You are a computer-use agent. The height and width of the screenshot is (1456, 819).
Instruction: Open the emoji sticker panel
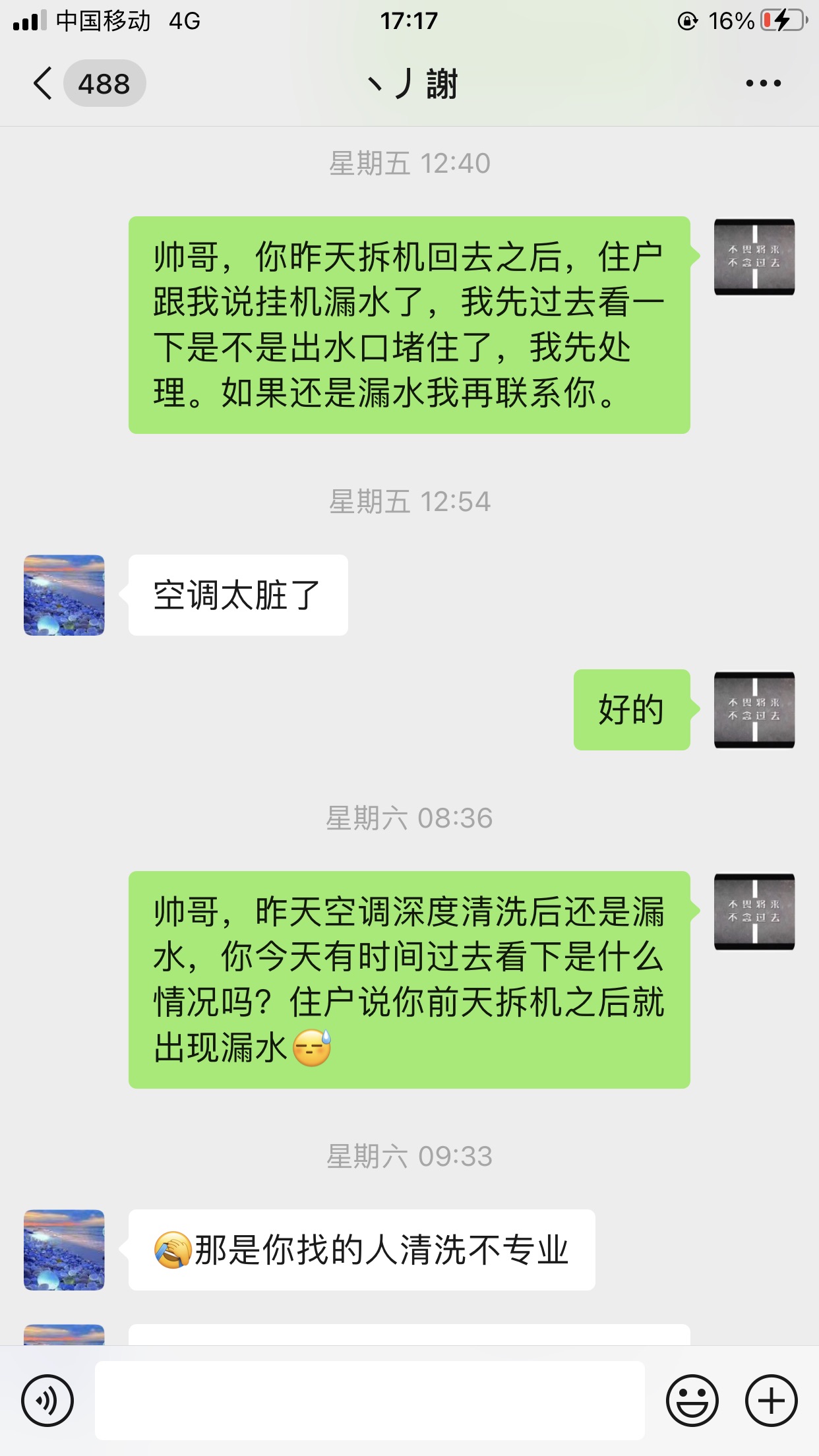[692, 1400]
